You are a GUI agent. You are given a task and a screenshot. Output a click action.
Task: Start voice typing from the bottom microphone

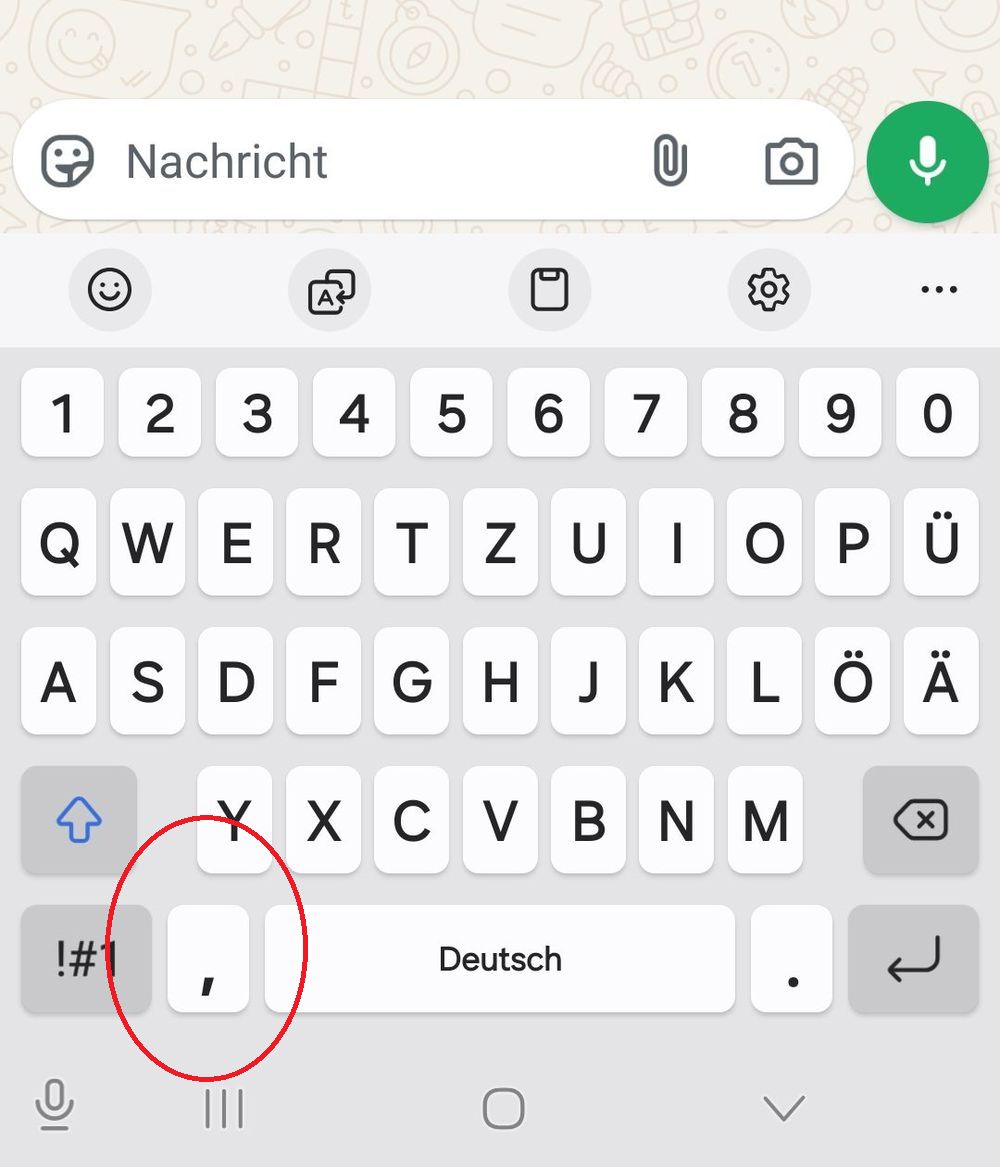pos(54,1106)
